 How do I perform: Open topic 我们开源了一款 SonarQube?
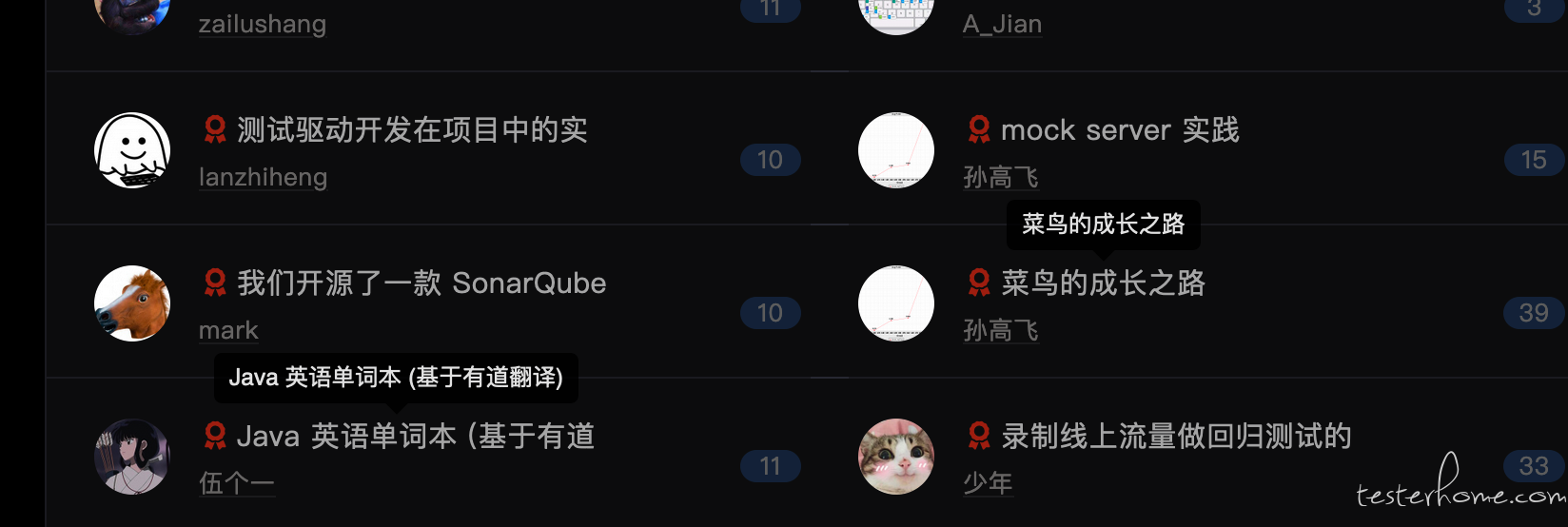pyautogui.click(x=421, y=283)
